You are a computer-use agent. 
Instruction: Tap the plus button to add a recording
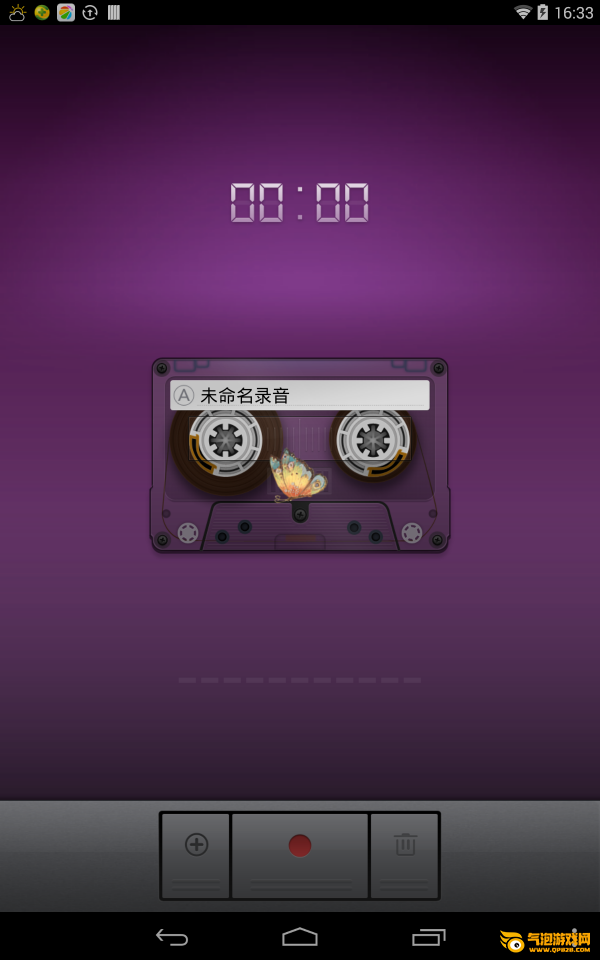tap(196, 855)
